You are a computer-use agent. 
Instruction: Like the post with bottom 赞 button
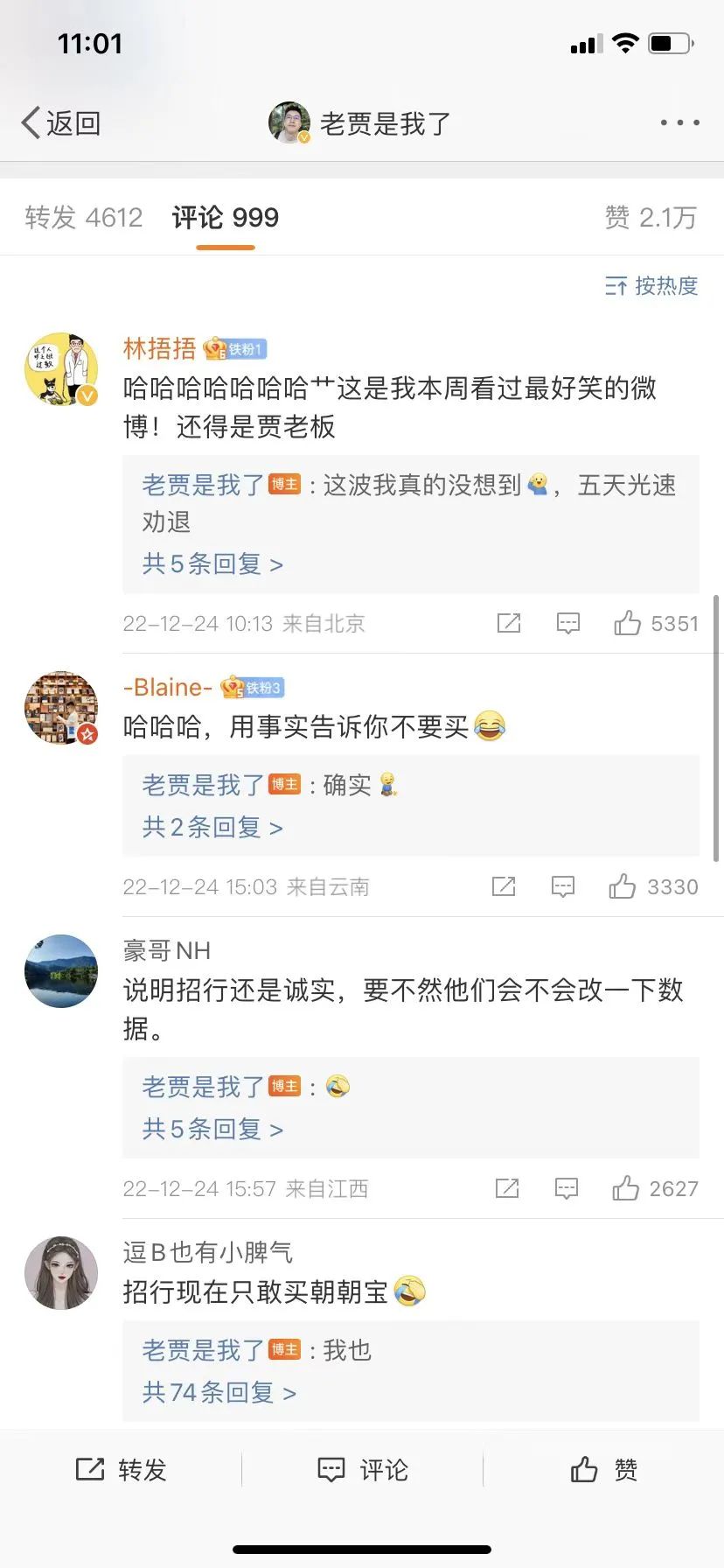pos(603,1470)
